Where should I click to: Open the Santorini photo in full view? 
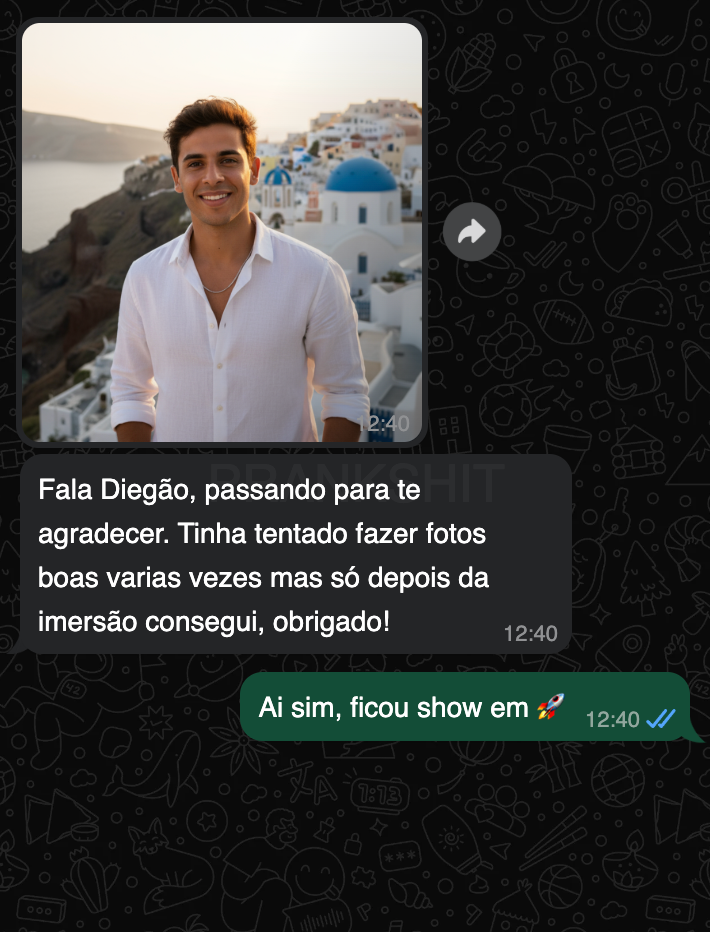point(222,232)
